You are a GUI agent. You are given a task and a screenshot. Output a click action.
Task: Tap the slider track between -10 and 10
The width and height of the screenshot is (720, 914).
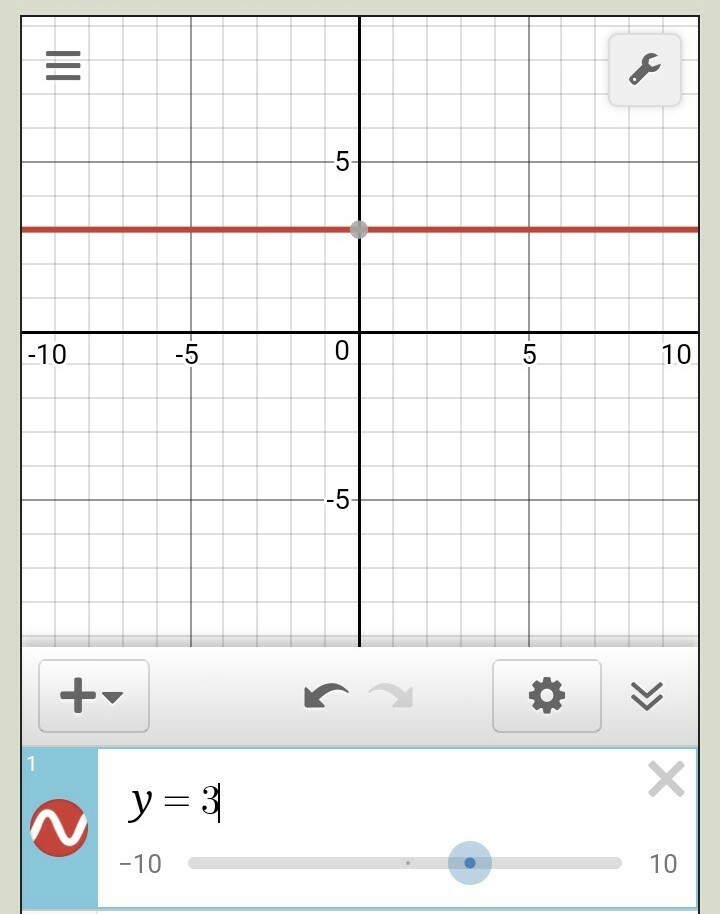click(405, 863)
